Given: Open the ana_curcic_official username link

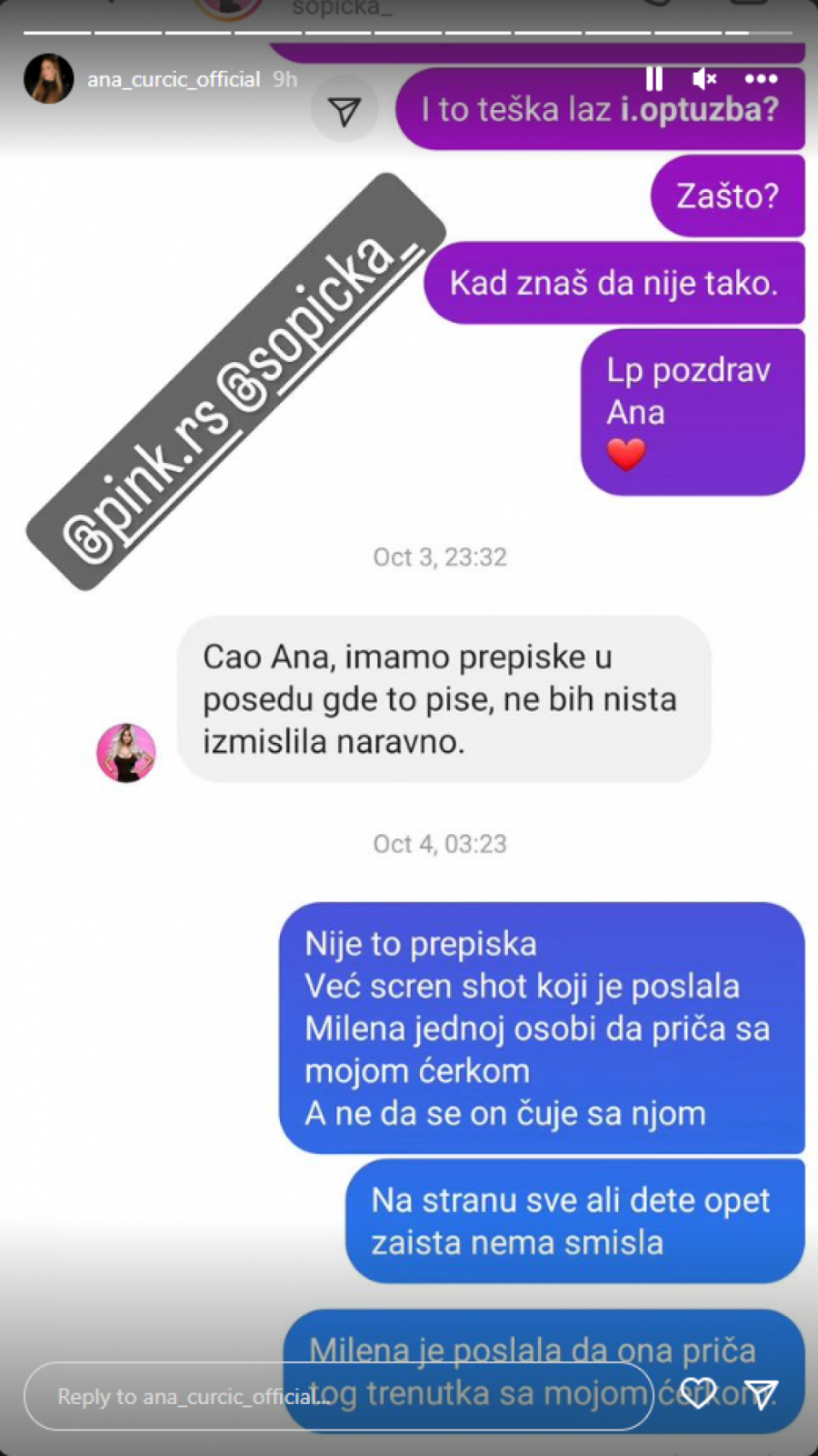Looking at the screenshot, I should (174, 79).
